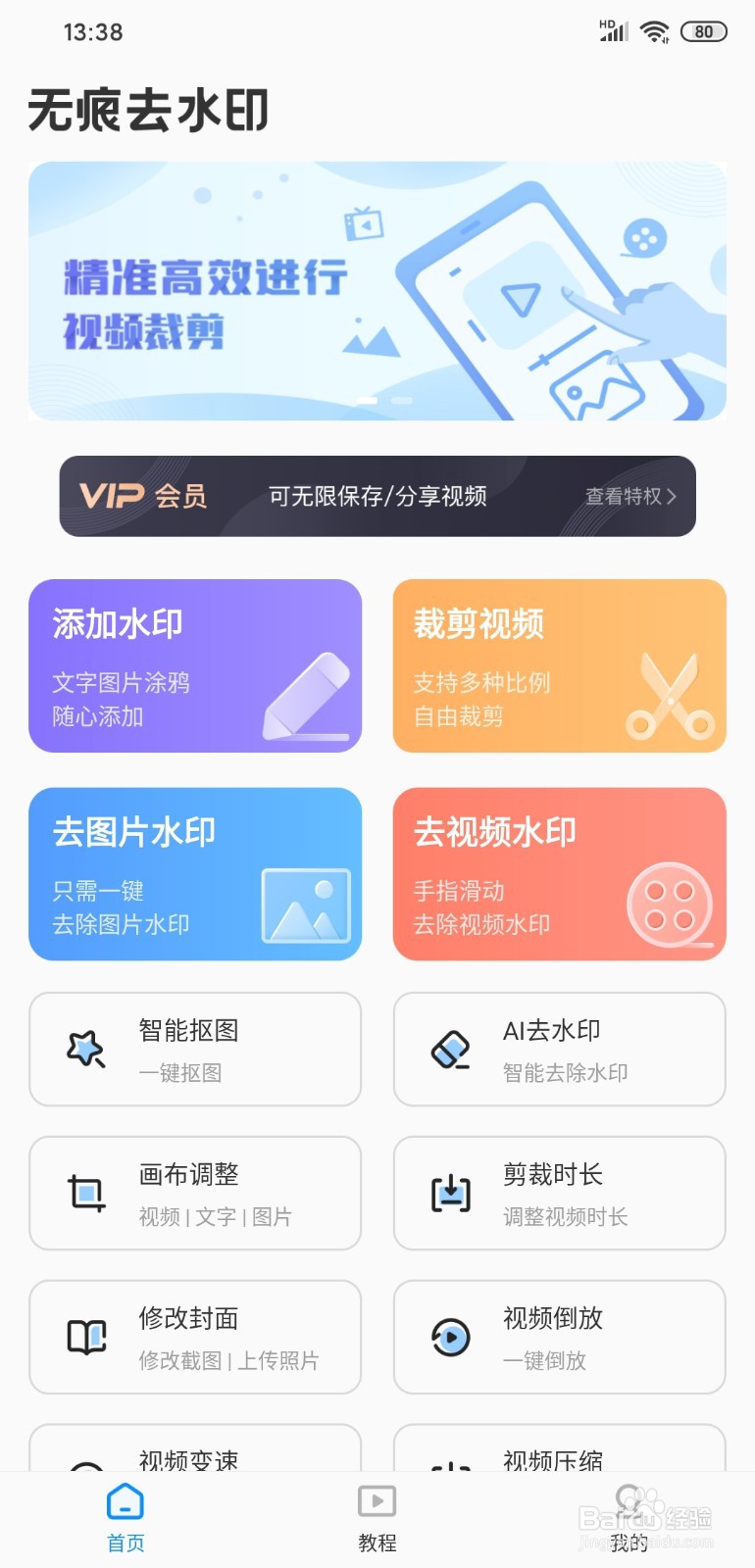Open the 去视频水印 feature card
Screen dimensions: 755x1568
[559, 874]
